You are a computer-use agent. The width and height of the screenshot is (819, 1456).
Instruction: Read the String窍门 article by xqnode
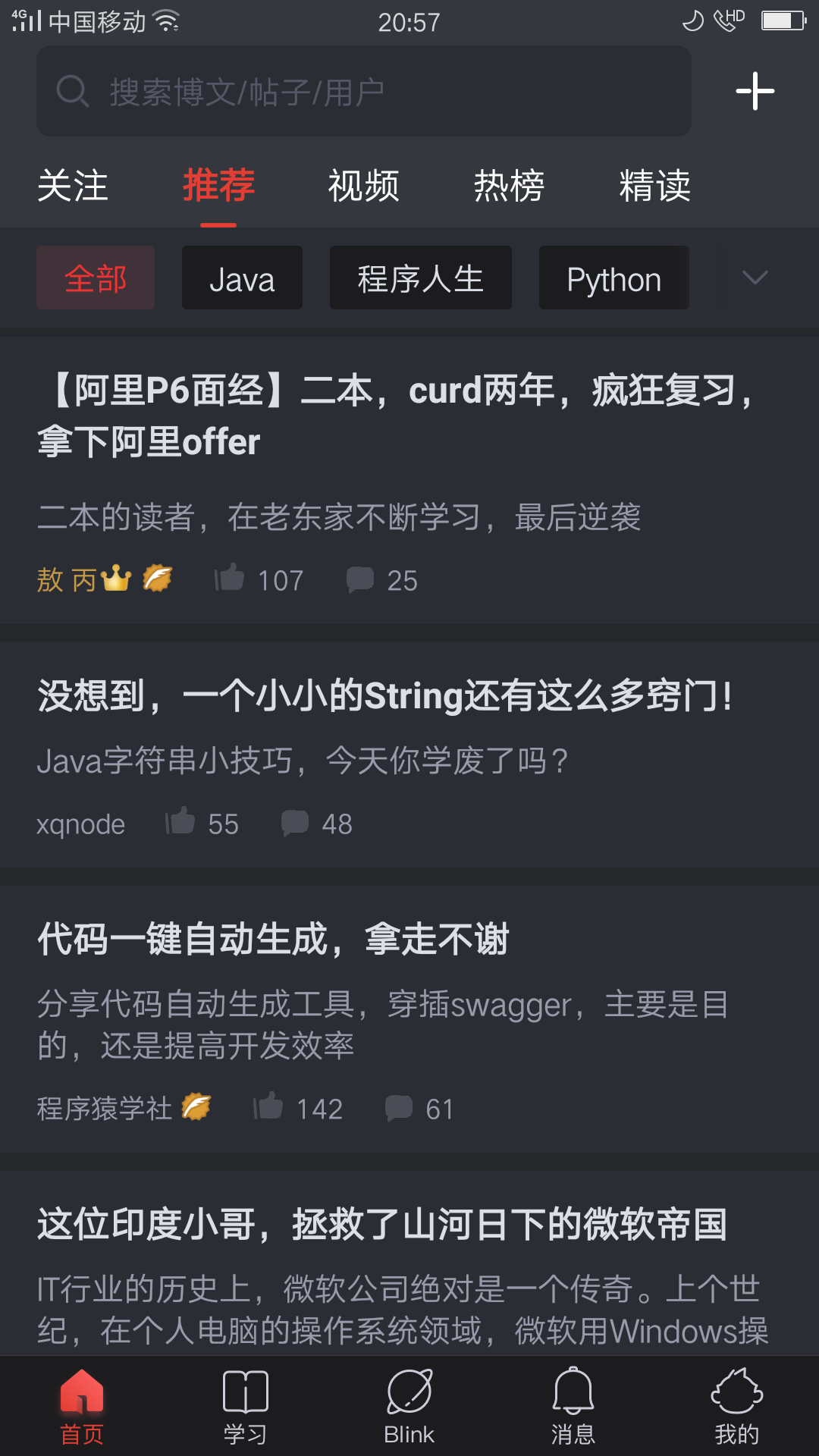pyautogui.click(x=384, y=696)
